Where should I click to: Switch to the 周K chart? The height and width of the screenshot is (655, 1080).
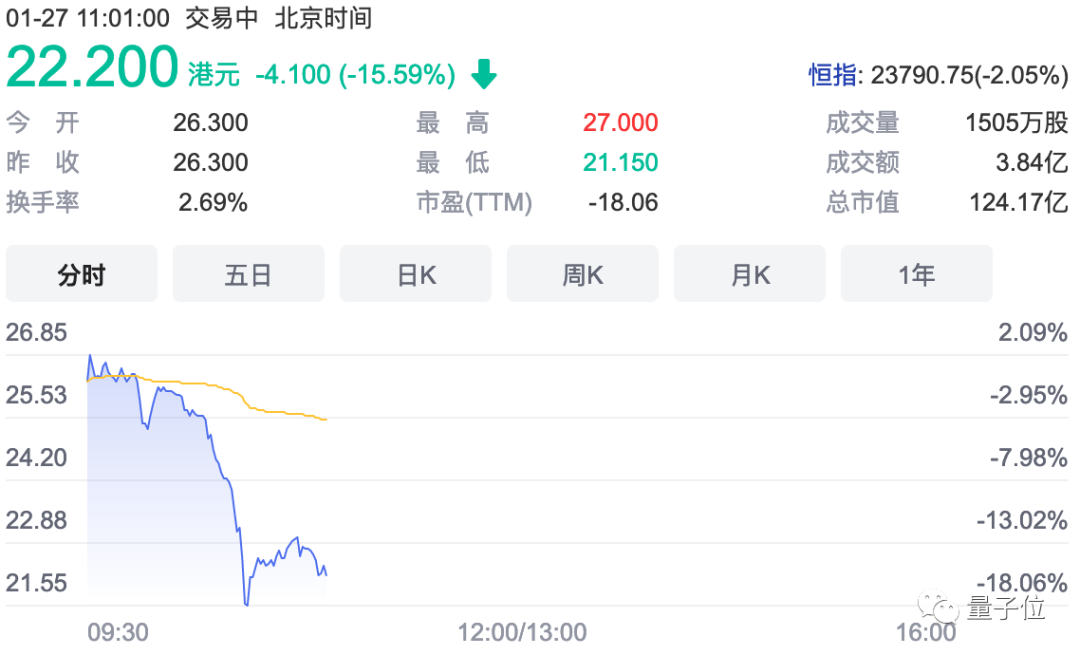click(x=582, y=274)
